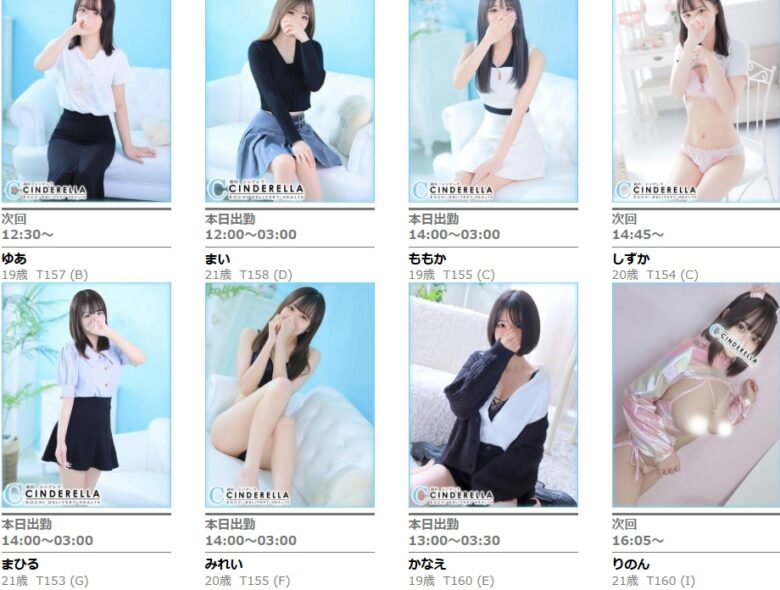The width and height of the screenshot is (780, 590).
Task: Open まひる's profile photo card
Action: pyautogui.click(x=86, y=395)
